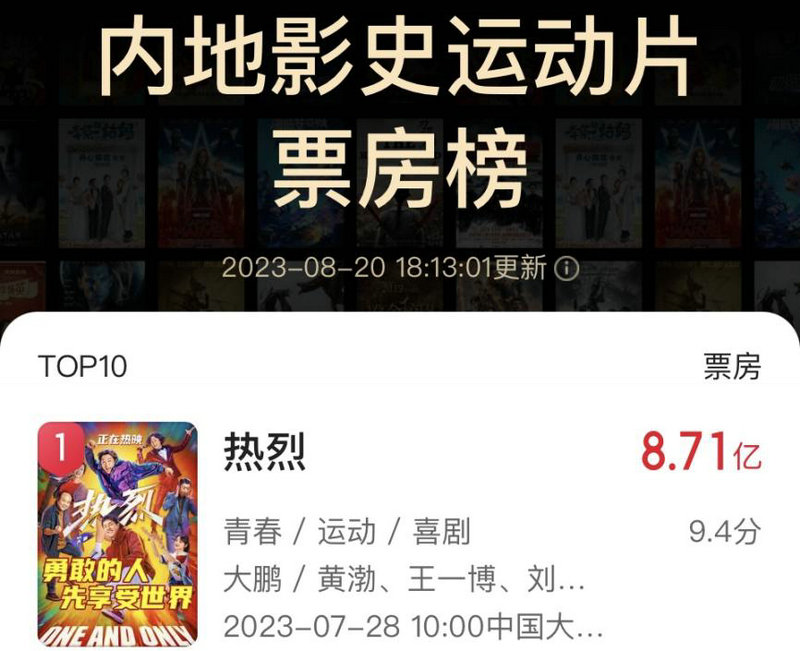
Task: Open the 热烈 movie entry
Action: [x=265, y=454]
